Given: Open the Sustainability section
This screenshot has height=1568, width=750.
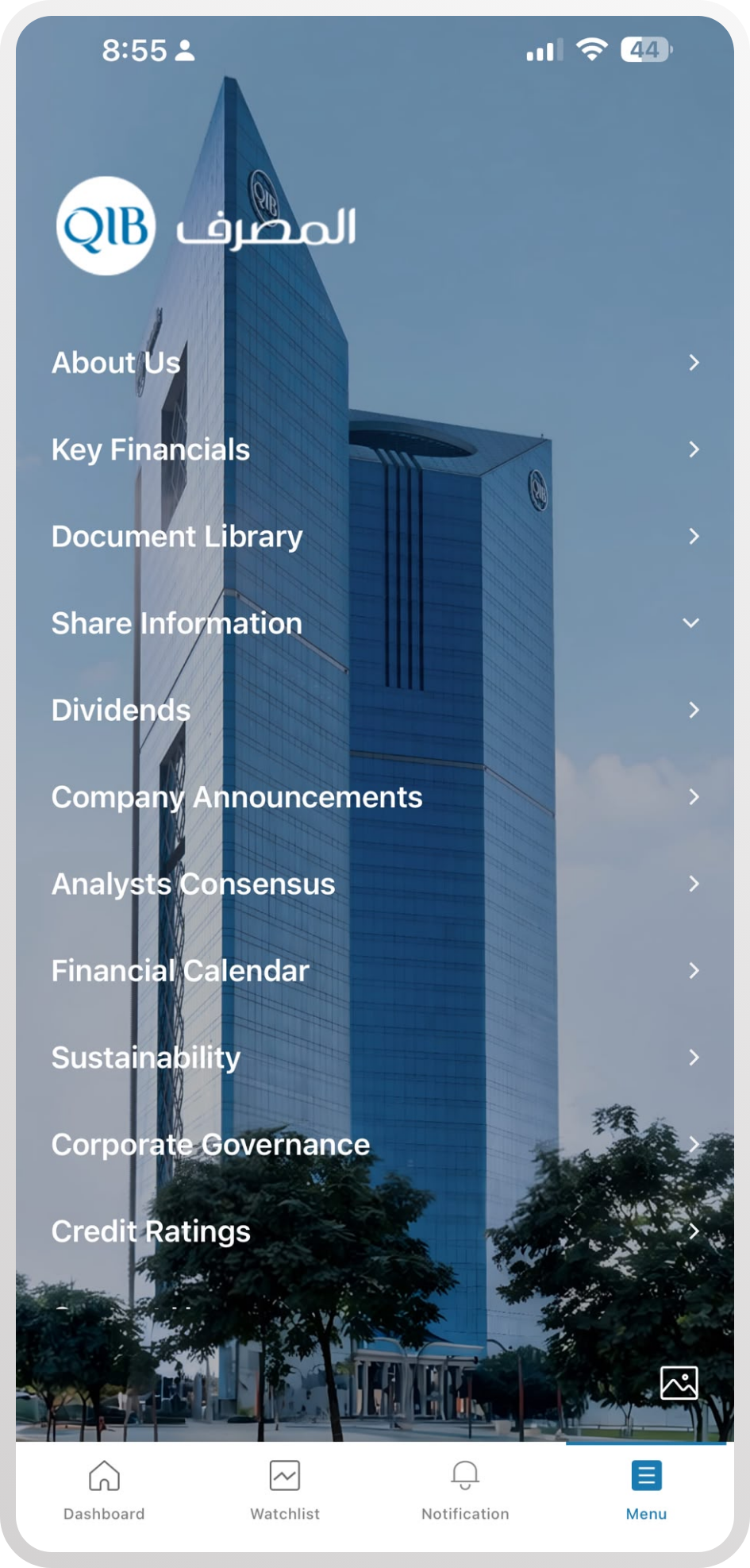Looking at the screenshot, I should 375,1058.
